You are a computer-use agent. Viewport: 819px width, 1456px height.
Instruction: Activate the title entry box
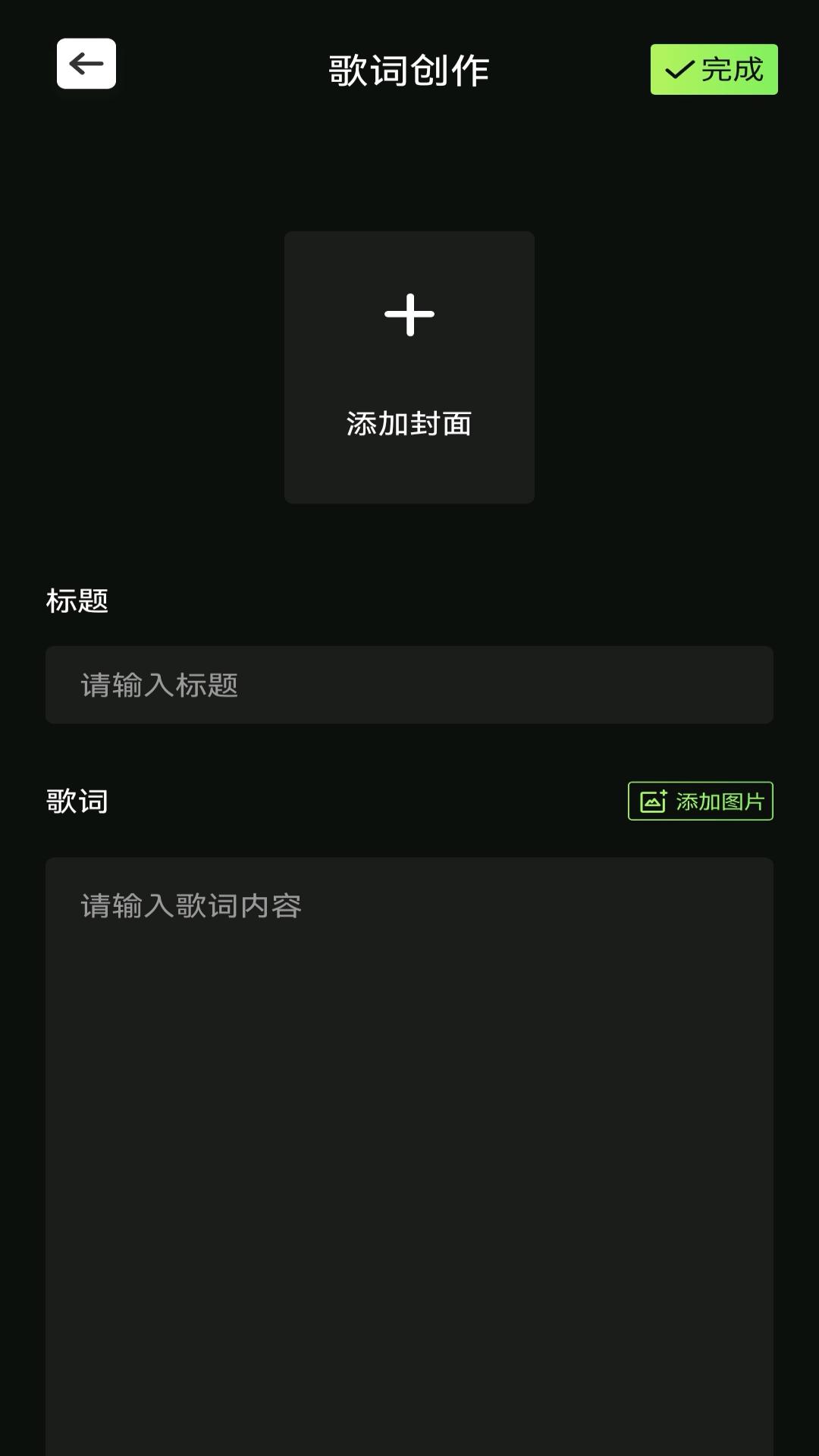coord(409,685)
